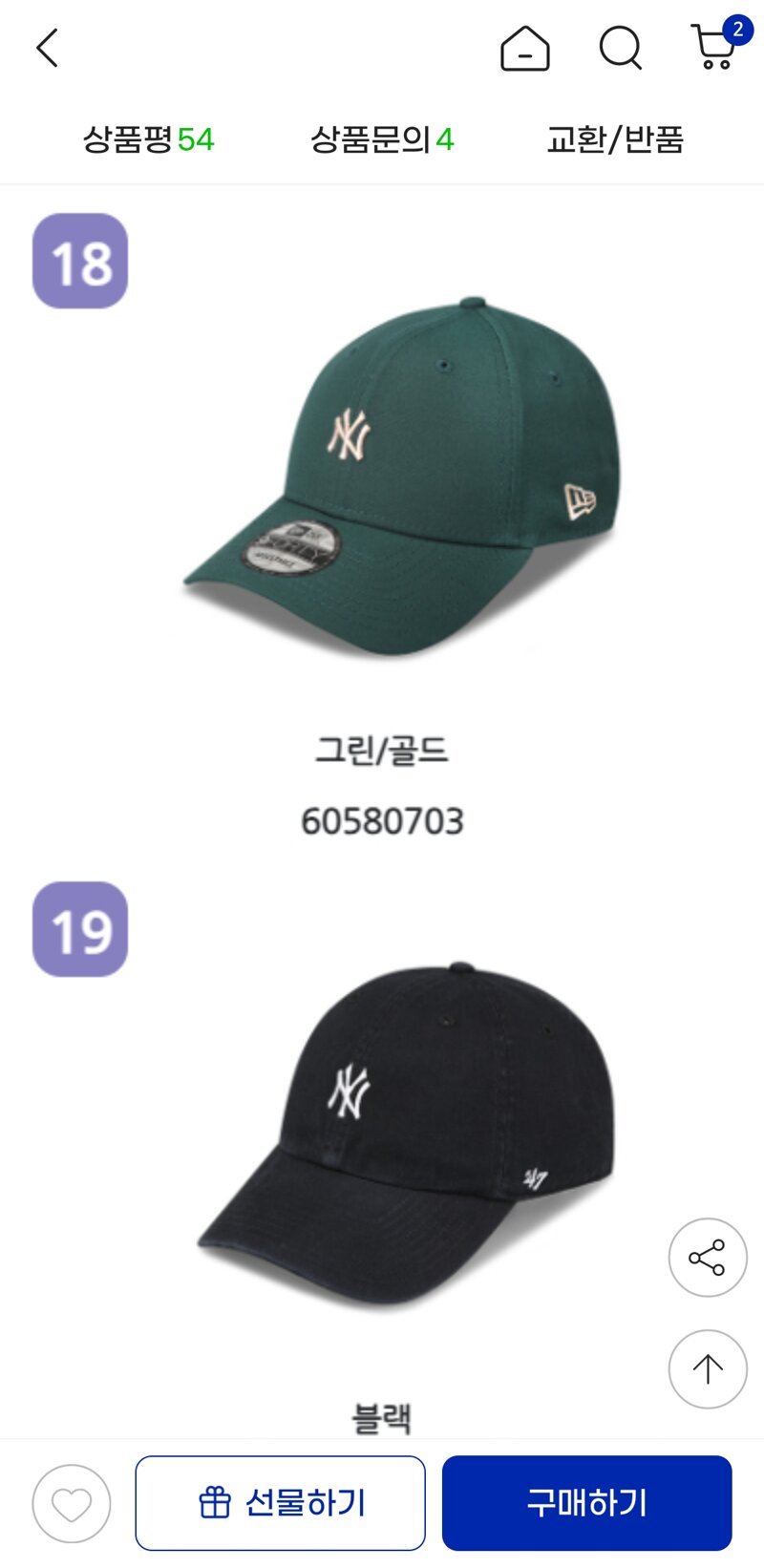Add product to wishlist with heart icon
Screen dimensions: 764x1568
pos(72,1504)
